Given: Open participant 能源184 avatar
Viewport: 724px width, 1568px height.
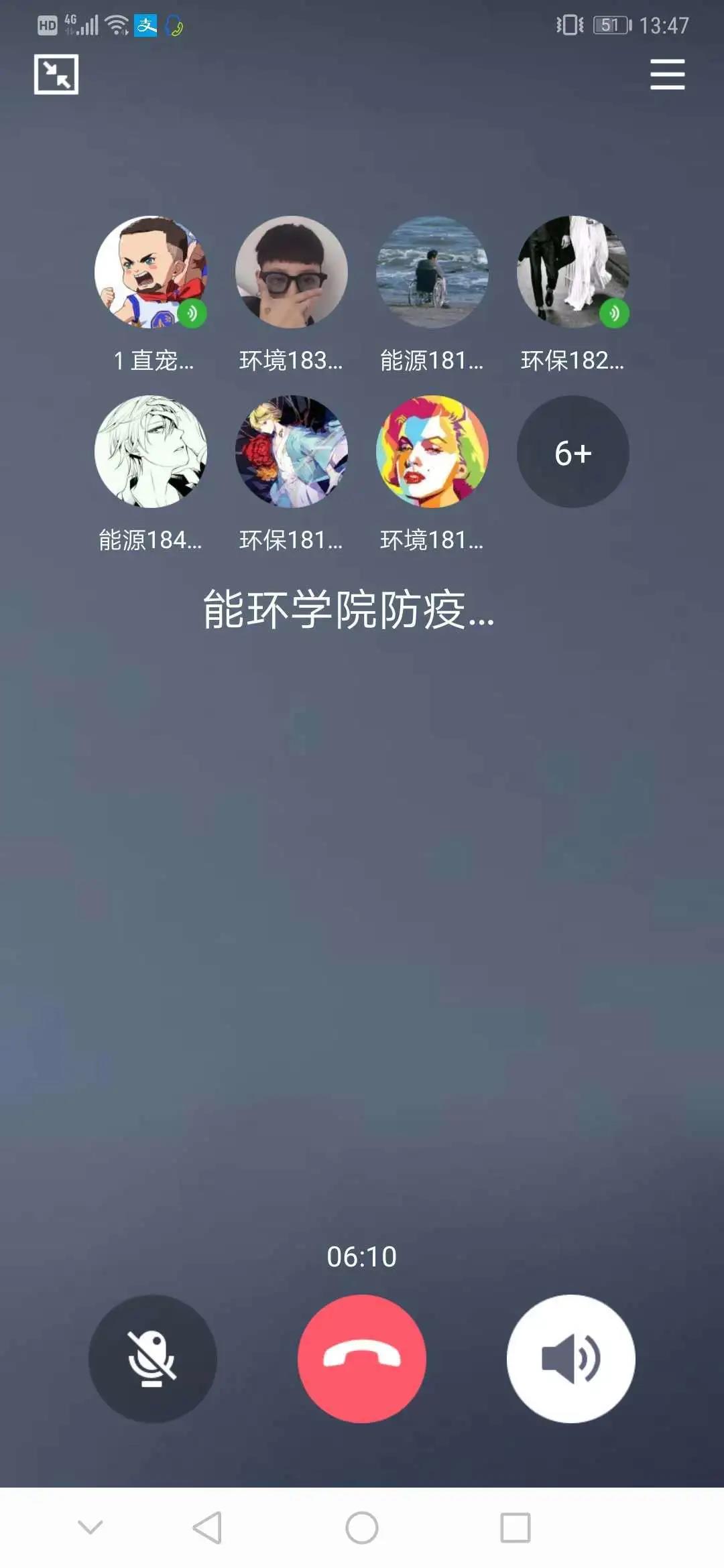Looking at the screenshot, I should [x=151, y=452].
